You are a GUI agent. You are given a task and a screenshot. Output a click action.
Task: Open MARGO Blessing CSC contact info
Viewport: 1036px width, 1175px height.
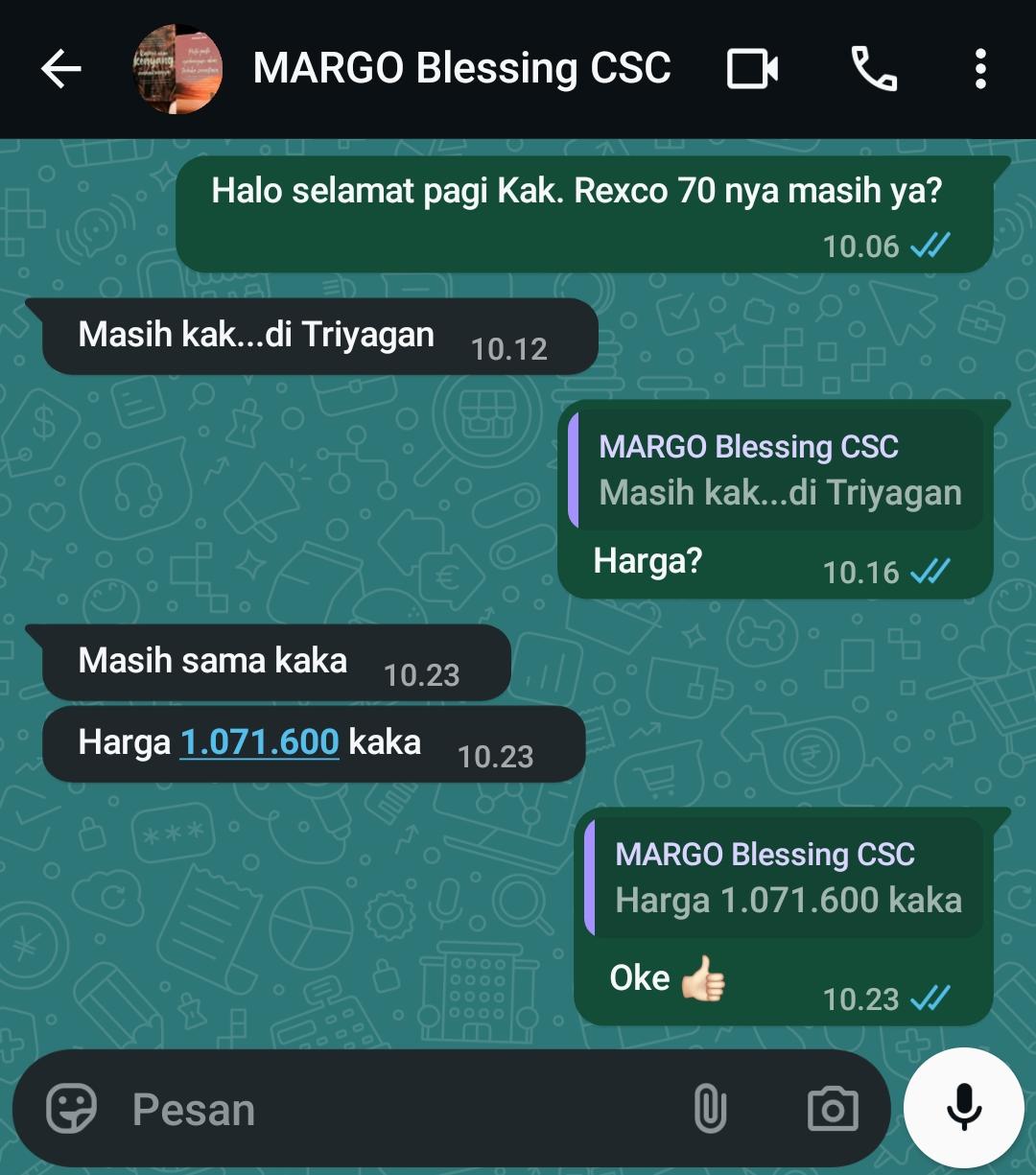pyautogui.click(x=461, y=69)
